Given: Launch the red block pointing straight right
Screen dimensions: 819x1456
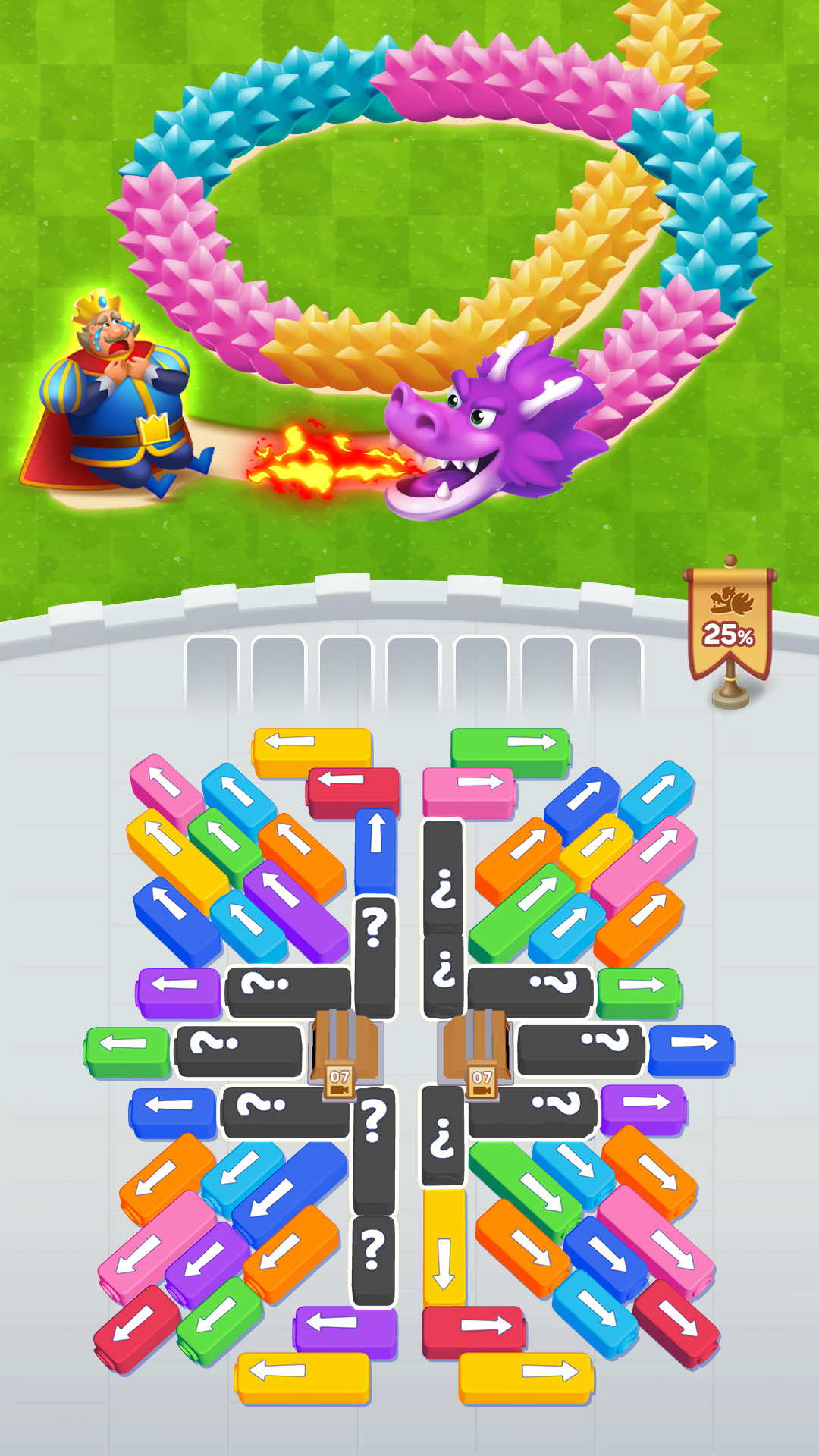Looking at the screenshot, I should (474, 1330).
